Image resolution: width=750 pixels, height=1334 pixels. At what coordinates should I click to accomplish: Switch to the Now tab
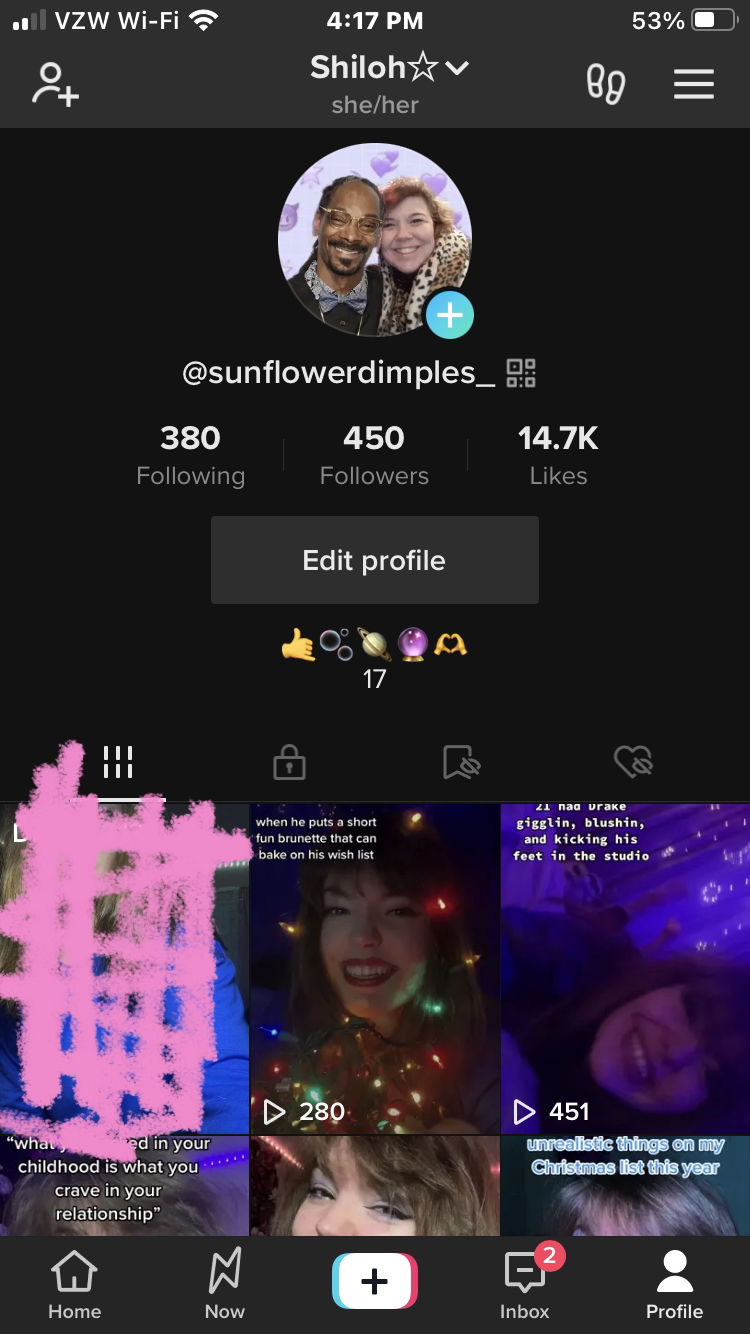coord(224,1285)
